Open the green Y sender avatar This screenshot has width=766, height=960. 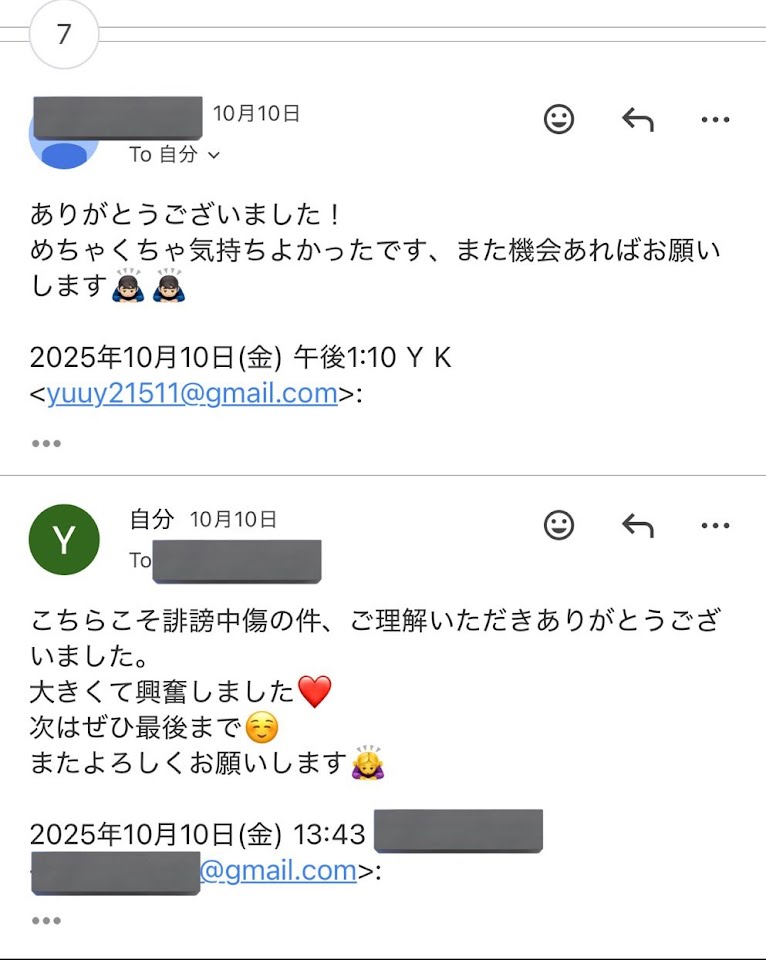coord(65,540)
